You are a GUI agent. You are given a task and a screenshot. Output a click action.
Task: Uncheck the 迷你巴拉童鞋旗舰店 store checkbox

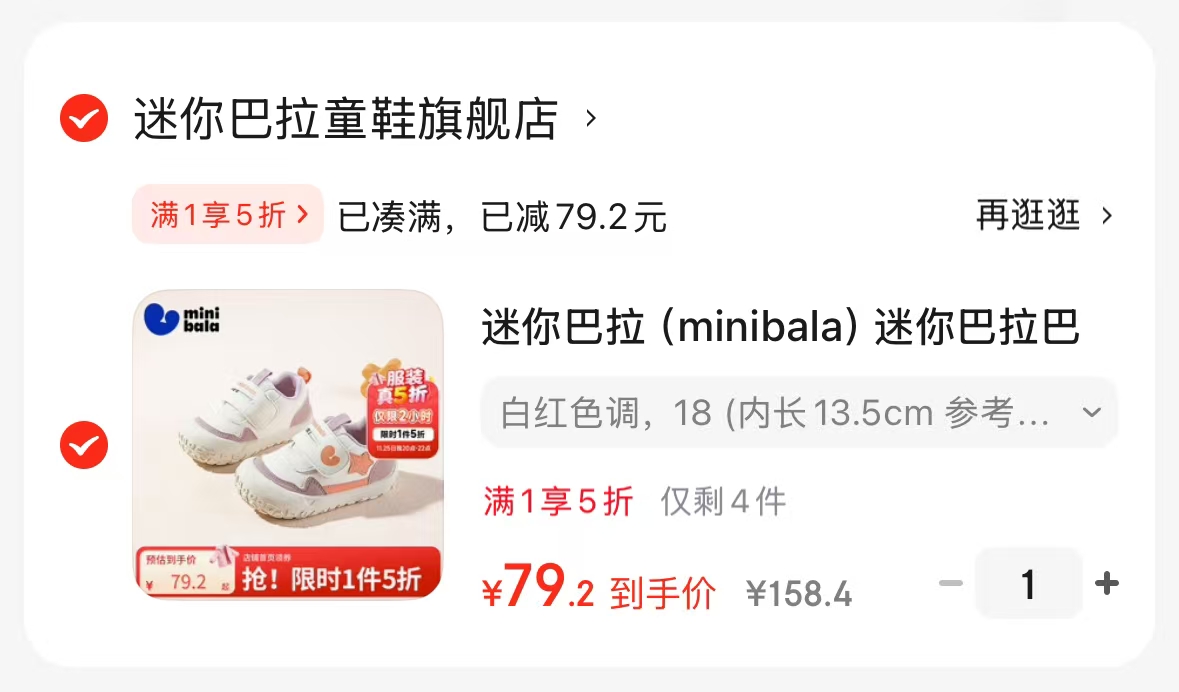(x=84, y=119)
